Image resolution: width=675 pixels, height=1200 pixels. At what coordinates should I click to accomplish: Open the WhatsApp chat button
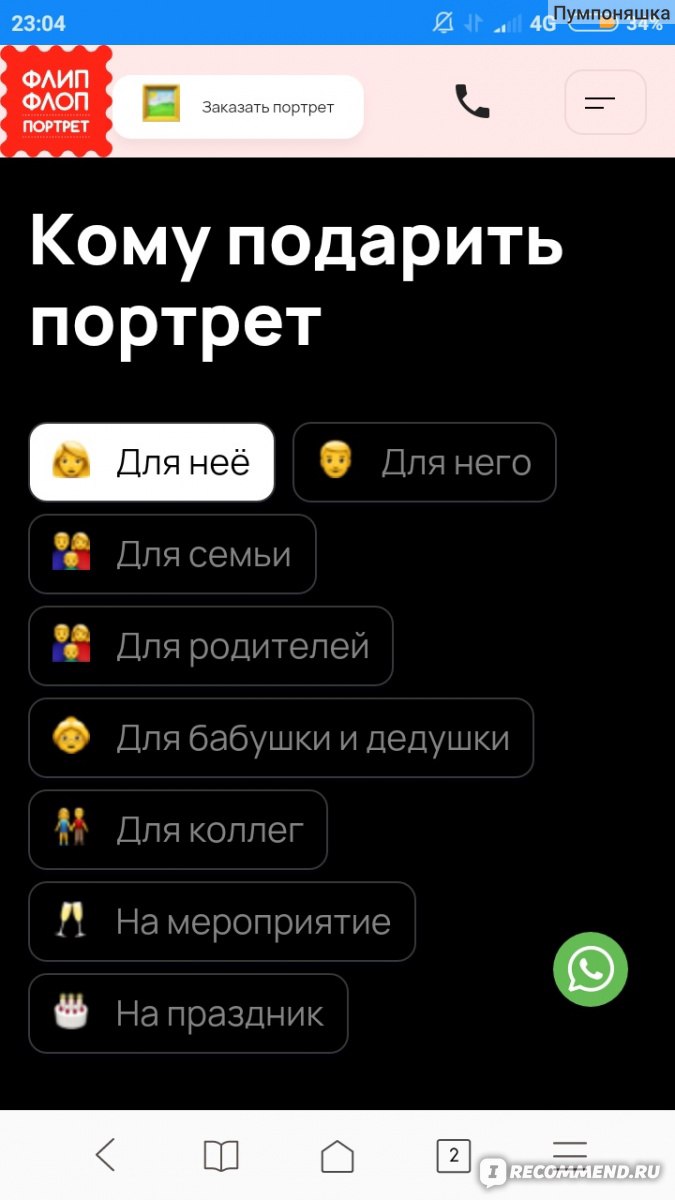point(591,969)
